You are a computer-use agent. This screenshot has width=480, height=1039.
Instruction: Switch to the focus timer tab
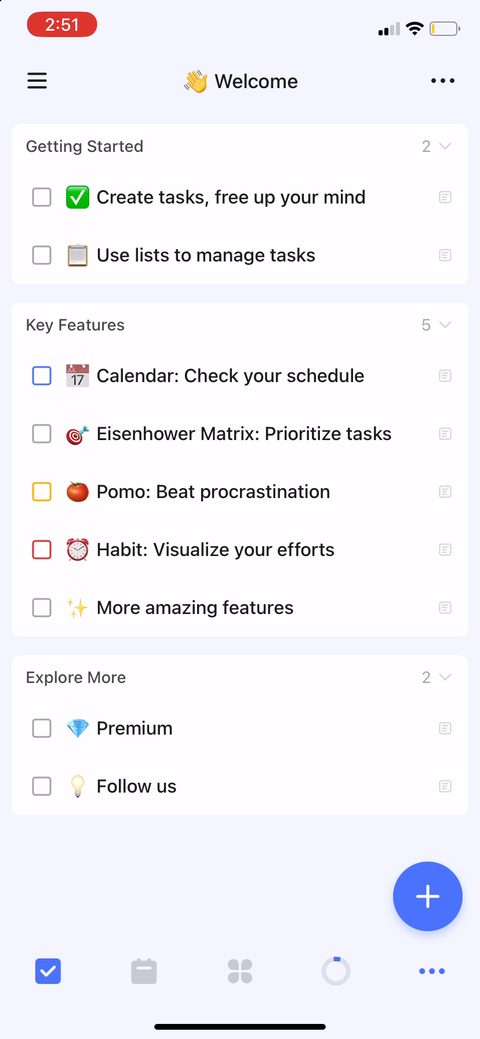click(x=335, y=971)
